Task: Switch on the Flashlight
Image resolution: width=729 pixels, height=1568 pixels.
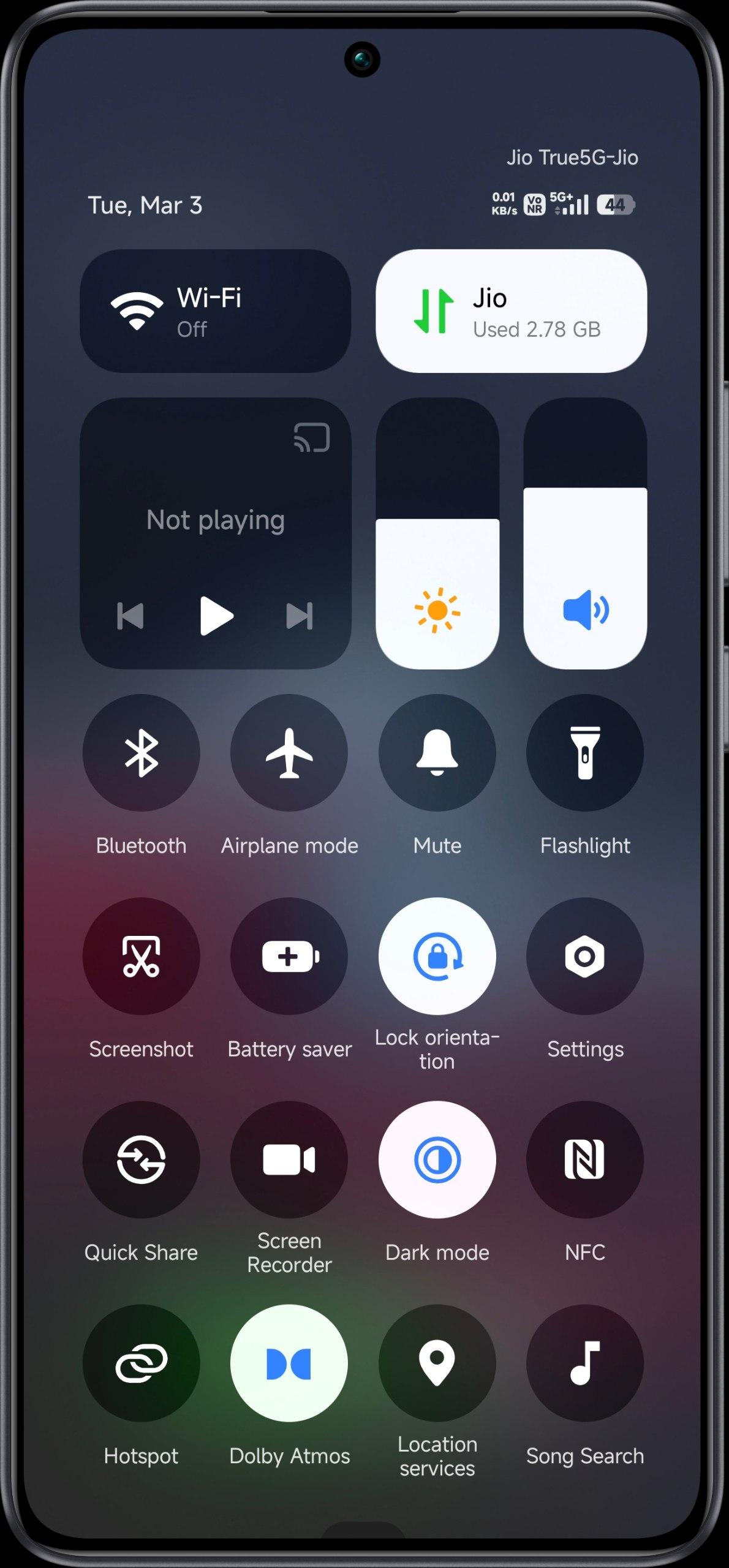Action: (585, 753)
